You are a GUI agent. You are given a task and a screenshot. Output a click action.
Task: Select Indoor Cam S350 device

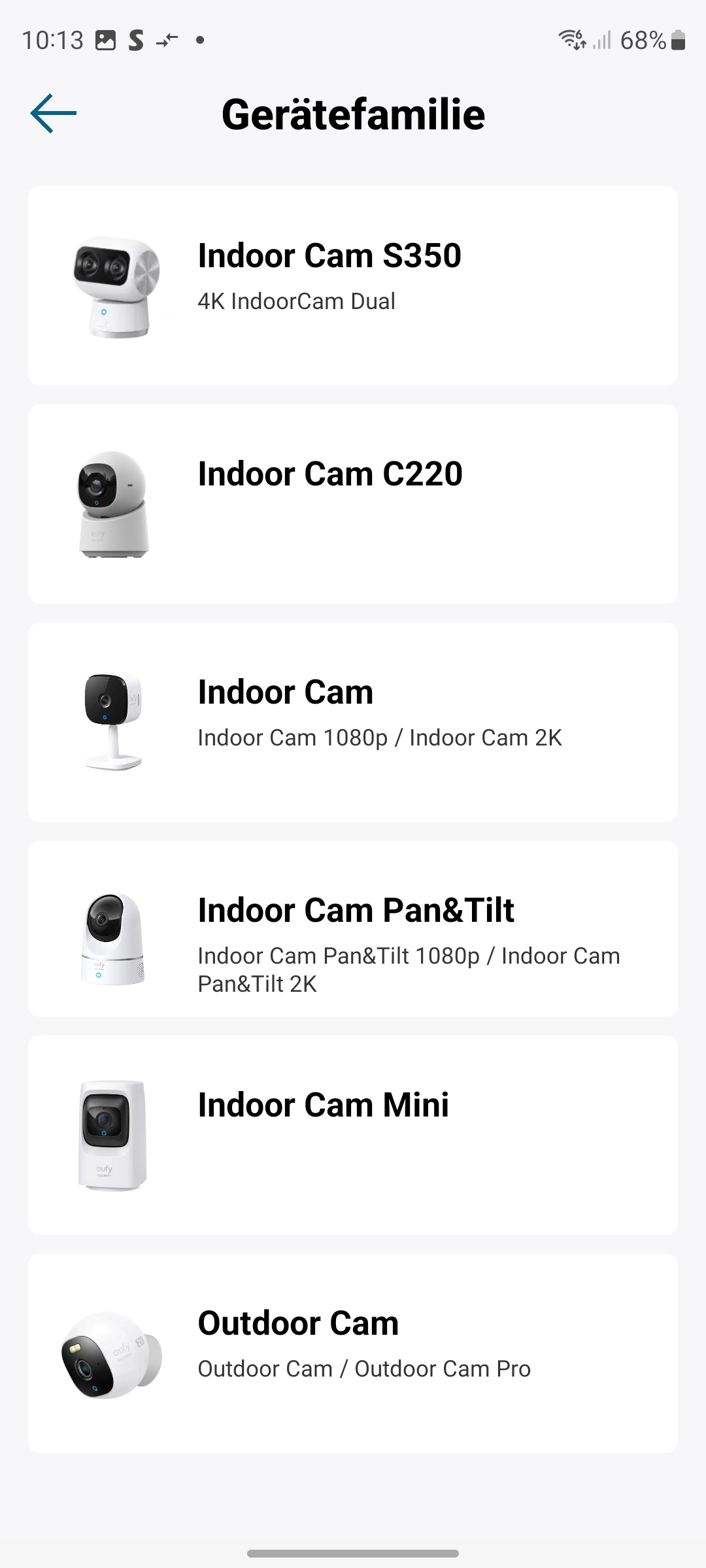[x=353, y=286]
